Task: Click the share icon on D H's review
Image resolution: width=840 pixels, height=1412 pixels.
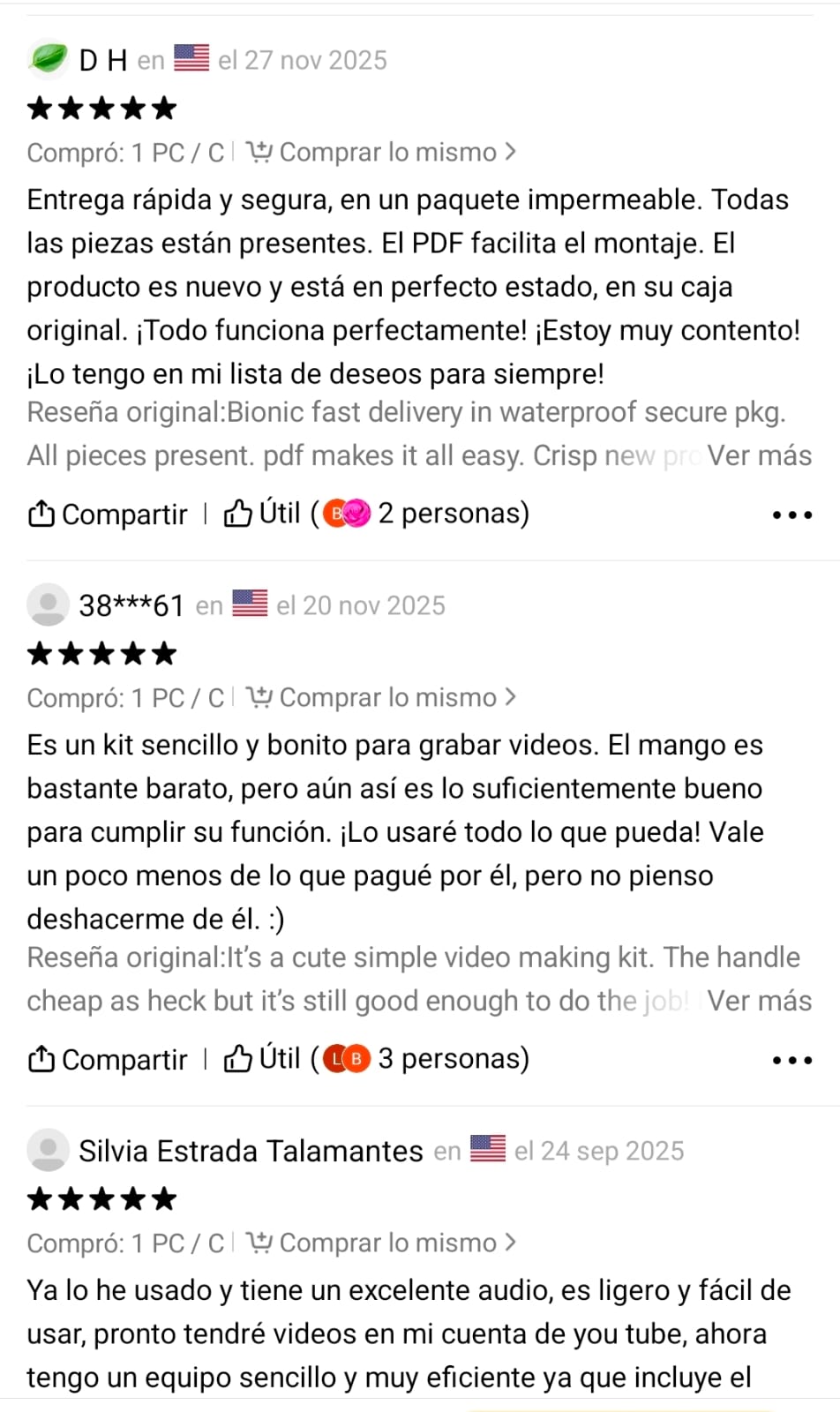Action: [41, 514]
